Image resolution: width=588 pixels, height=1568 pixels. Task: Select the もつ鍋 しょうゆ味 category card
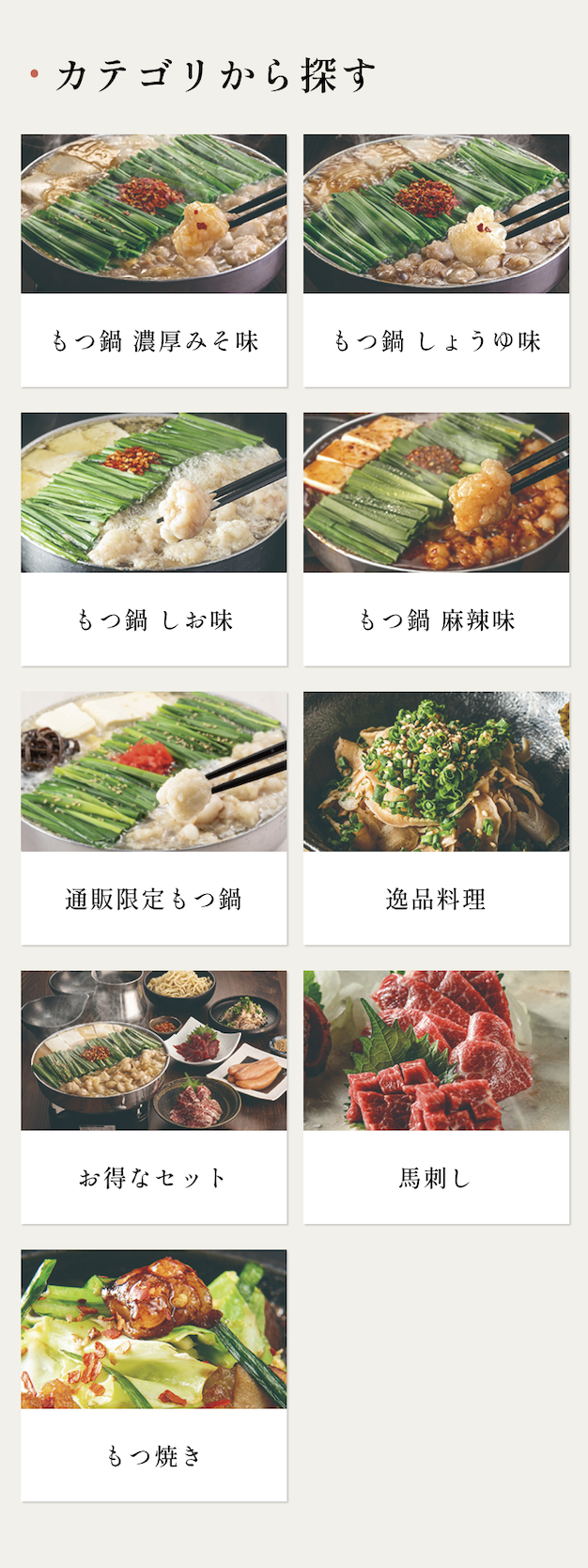pos(436,260)
